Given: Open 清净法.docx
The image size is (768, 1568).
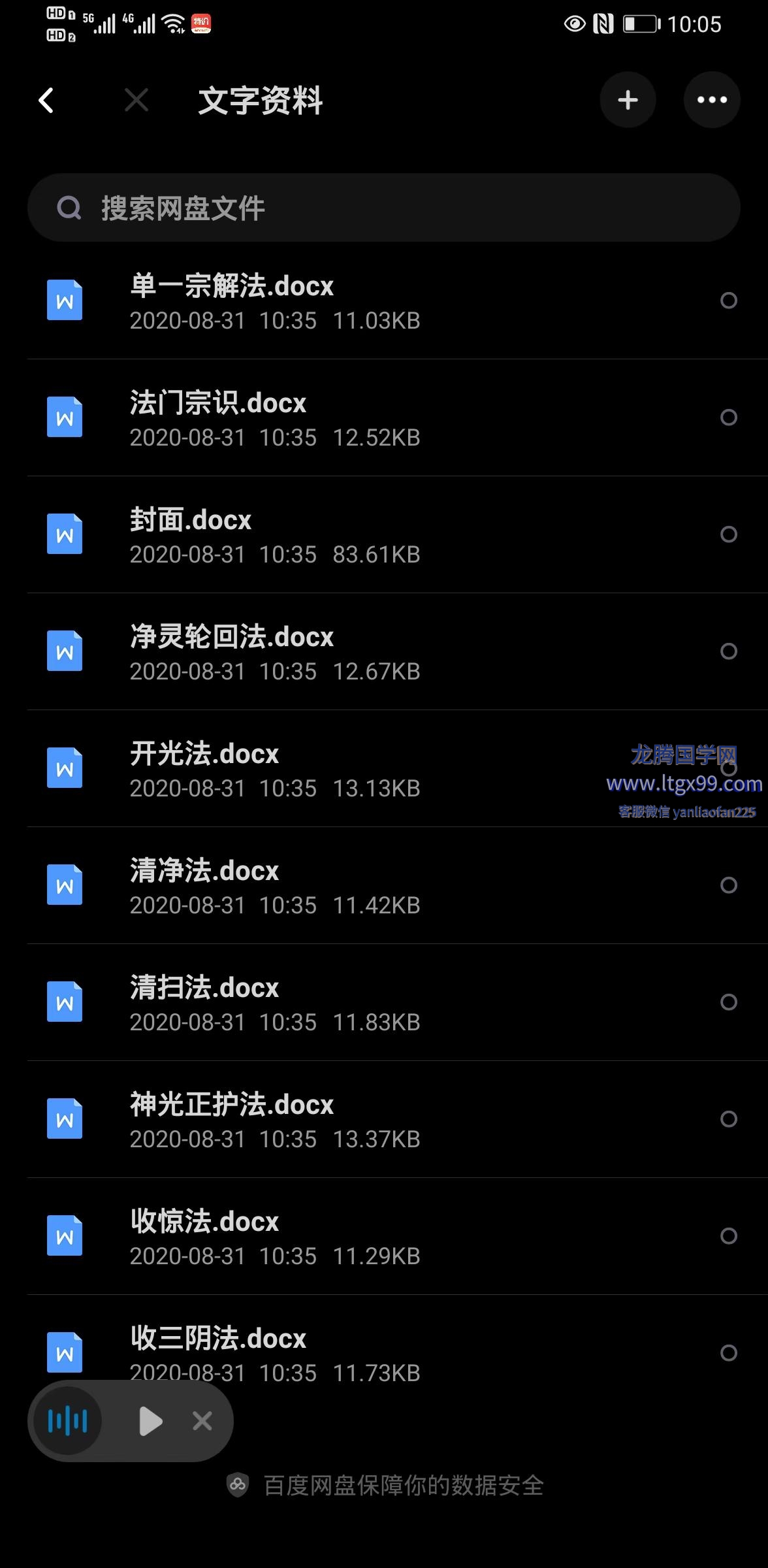Looking at the screenshot, I should (x=383, y=885).
